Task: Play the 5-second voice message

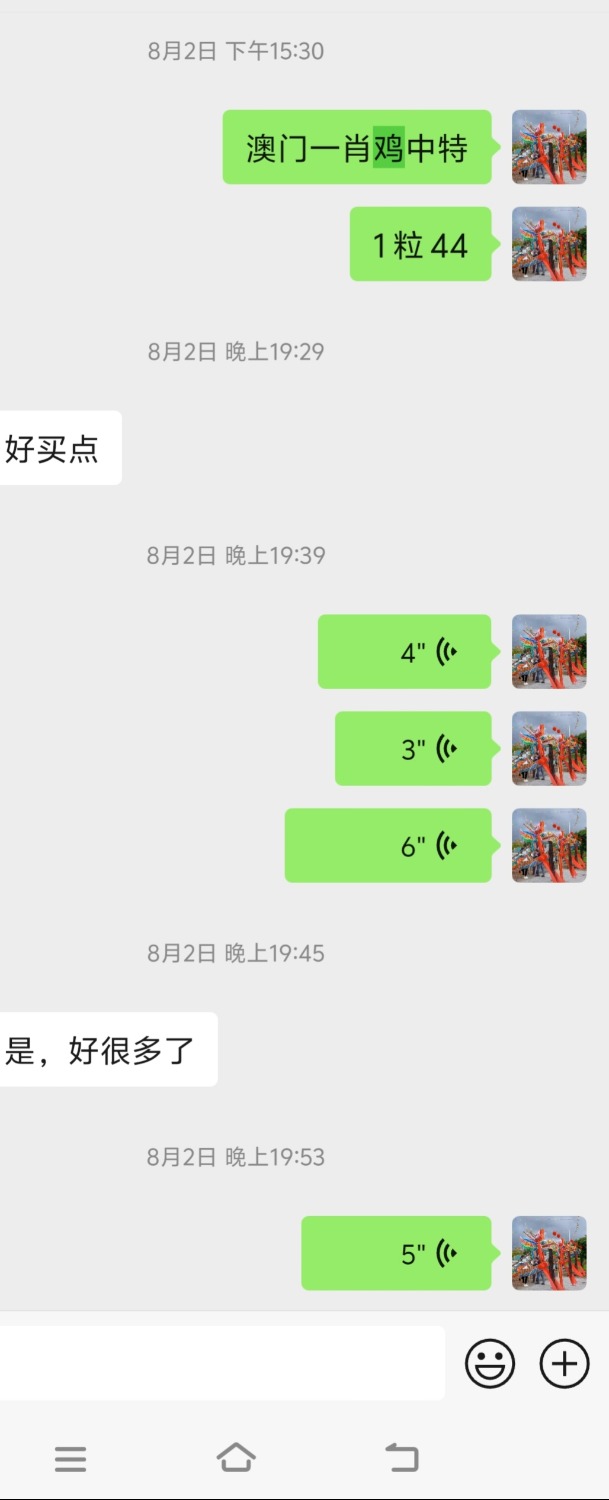Action: (x=396, y=1253)
